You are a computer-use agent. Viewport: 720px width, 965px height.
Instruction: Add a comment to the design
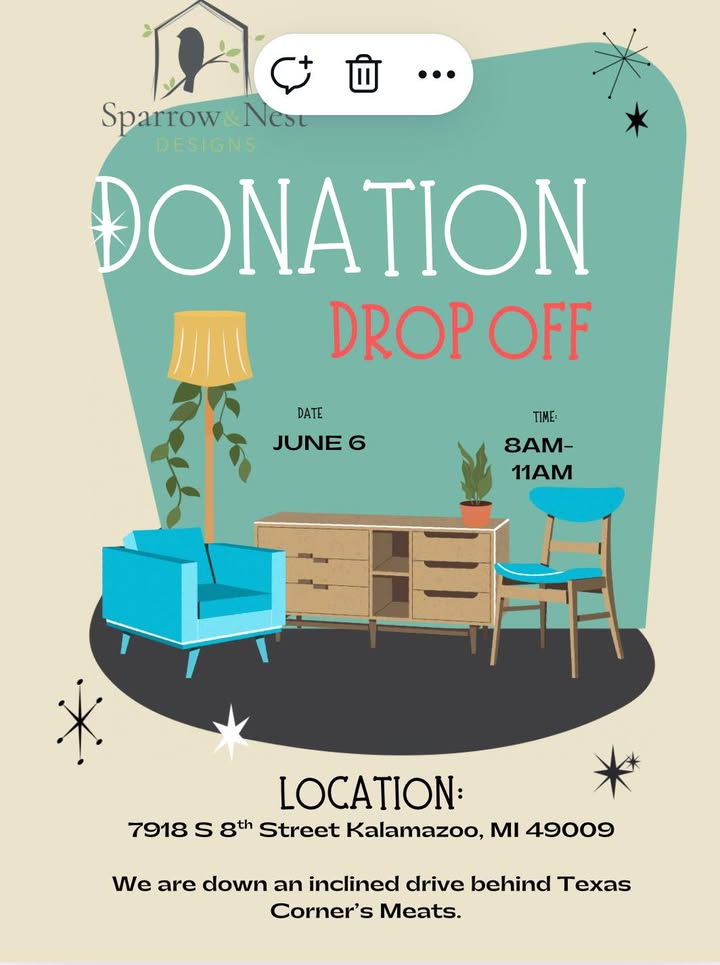pos(292,74)
